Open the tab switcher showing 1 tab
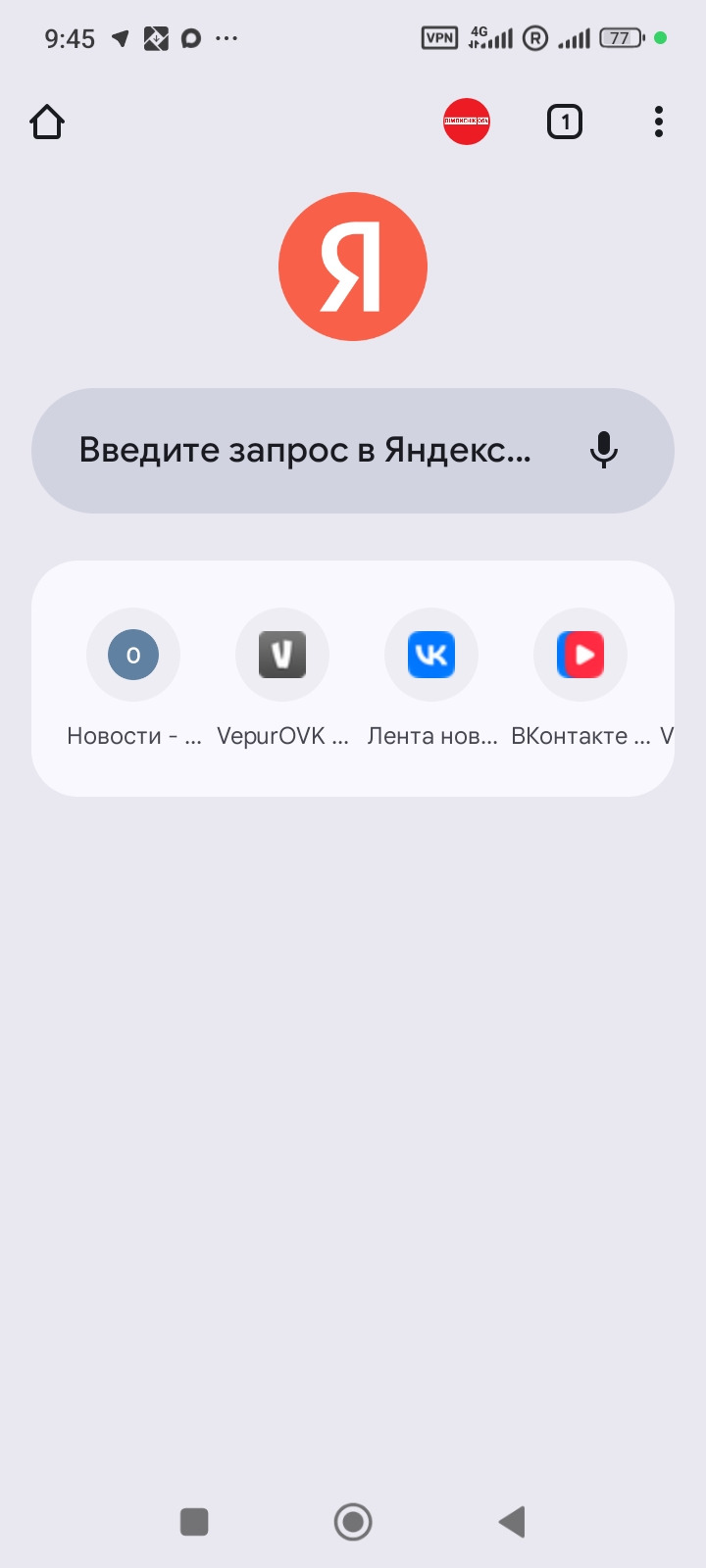The height and width of the screenshot is (1568, 706). click(x=565, y=122)
